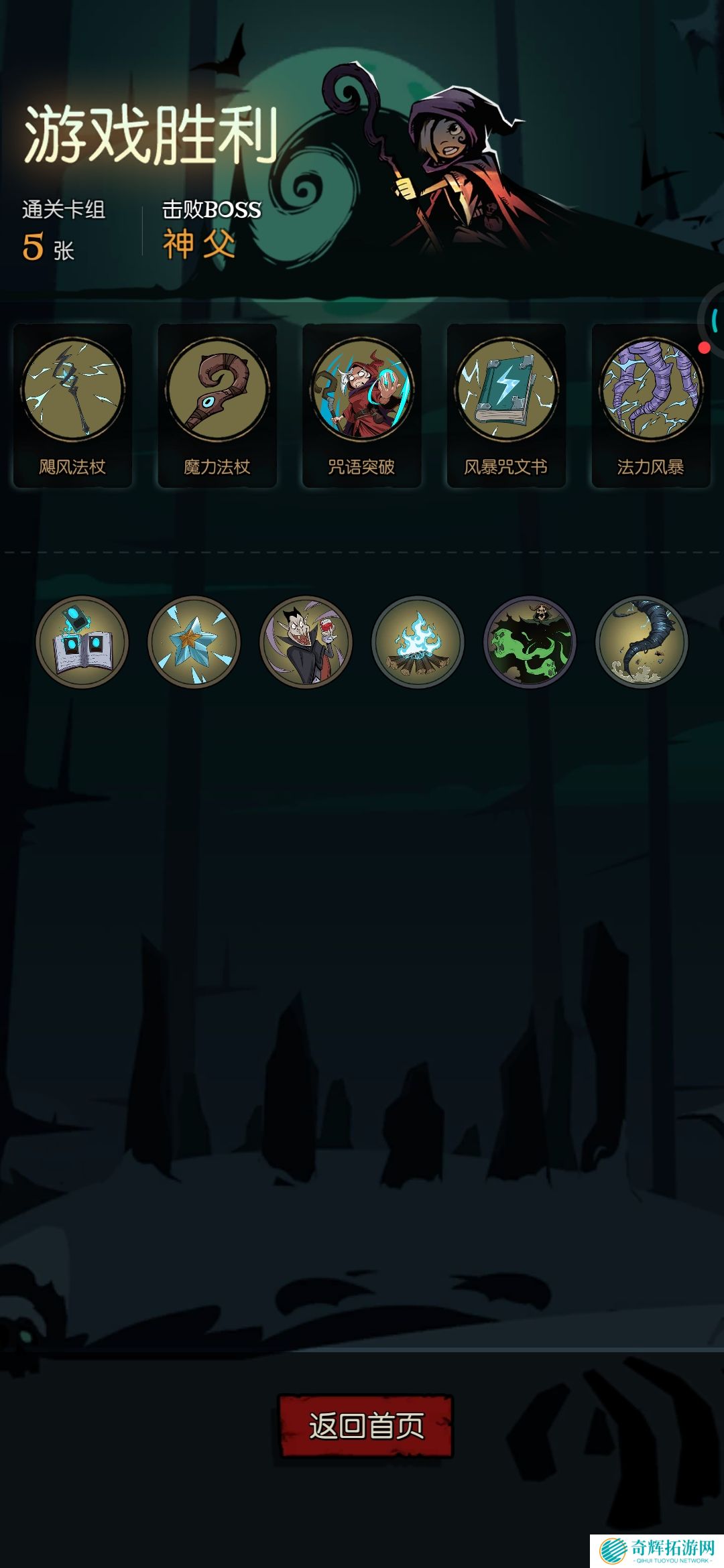View the star crystal relic icon
The image size is (724, 1568).
(x=194, y=642)
